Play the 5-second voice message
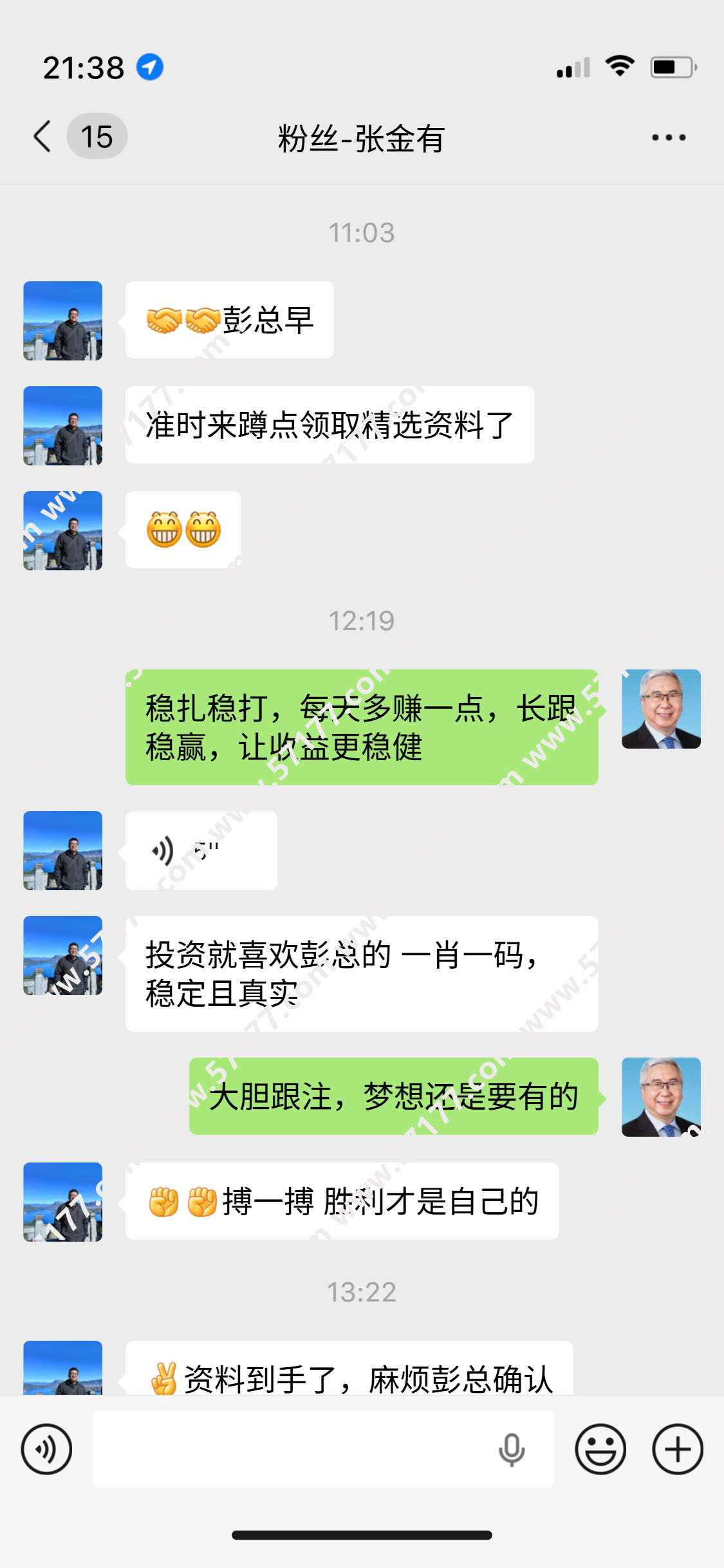 pos(201,851)
